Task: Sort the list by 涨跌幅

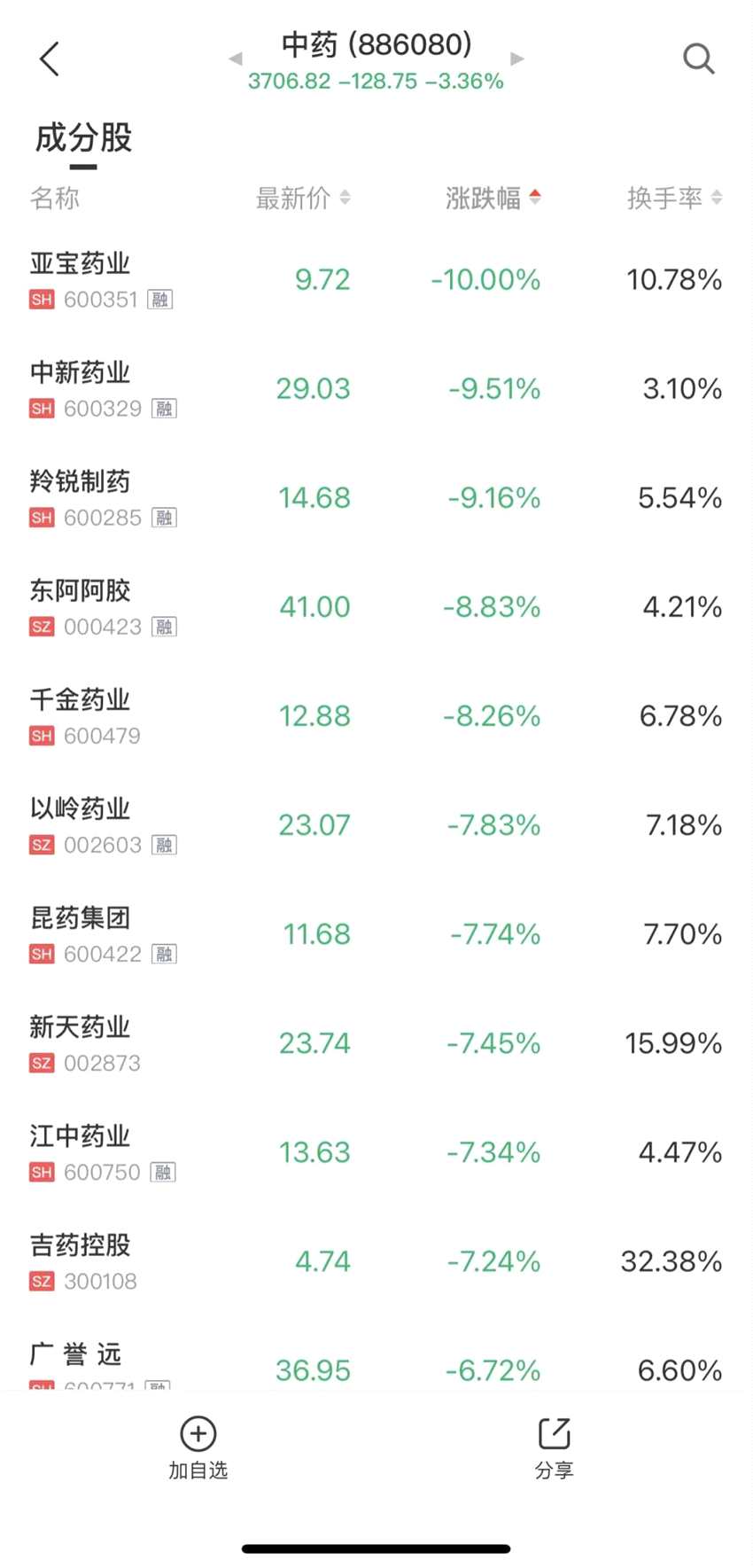Action: click(493, 198)
